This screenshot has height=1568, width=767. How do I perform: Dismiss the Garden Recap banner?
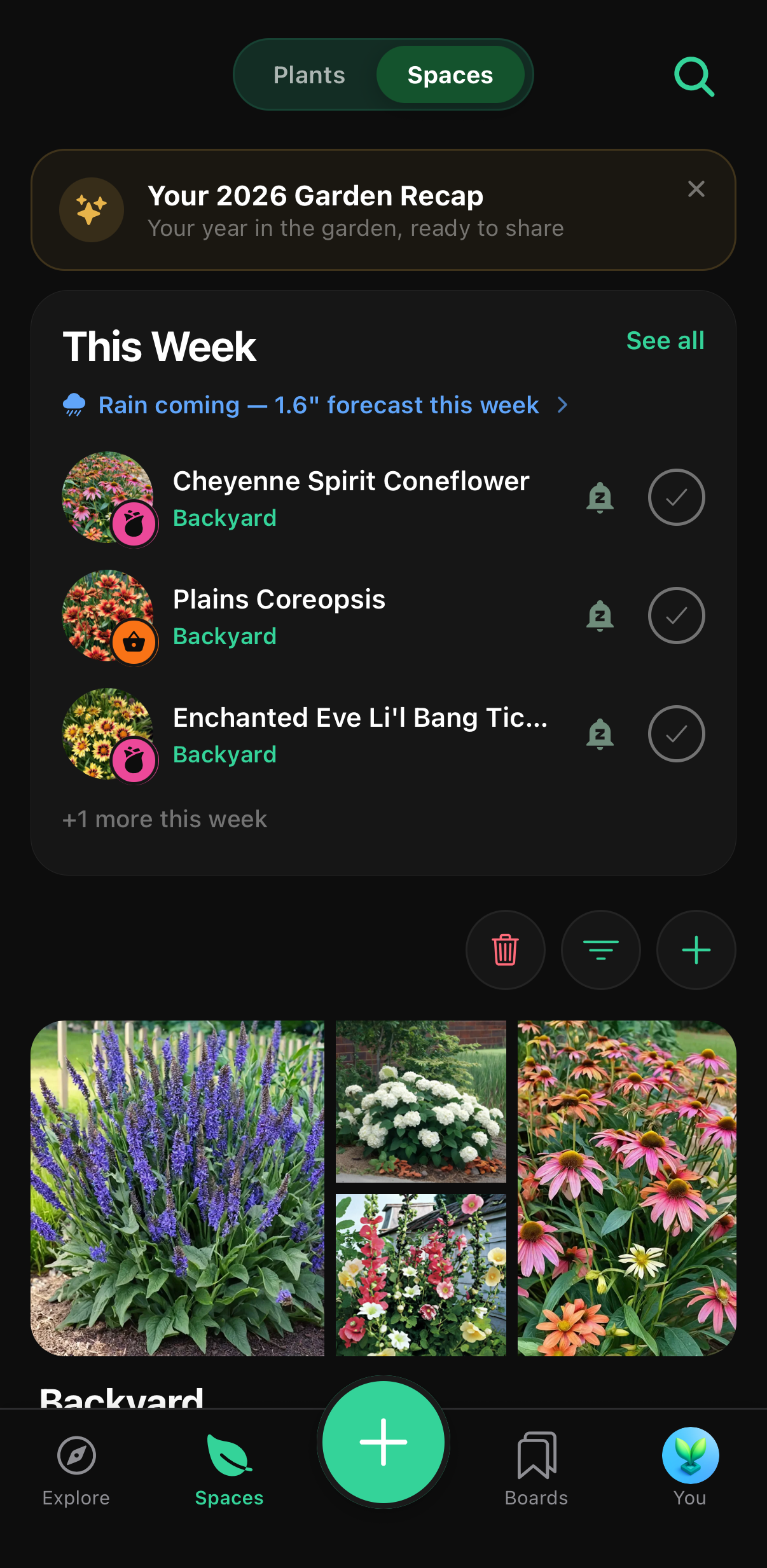696,189
